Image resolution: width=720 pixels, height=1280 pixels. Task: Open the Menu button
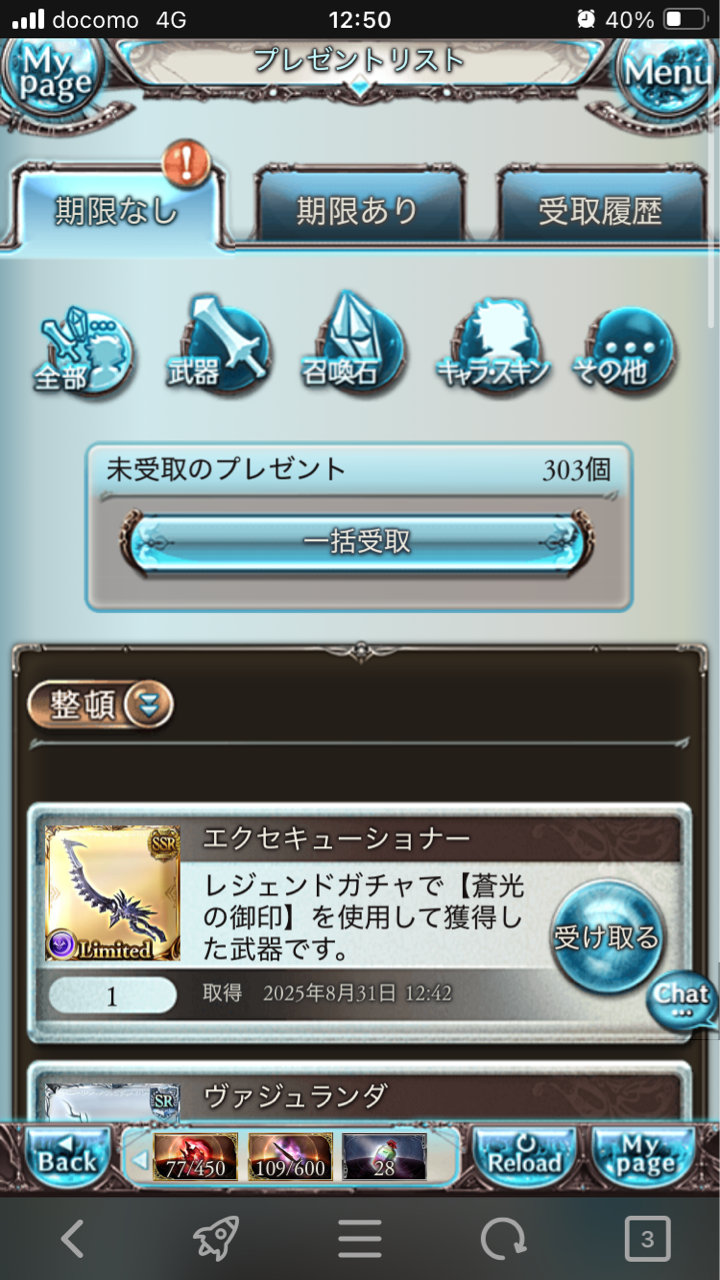664,72
